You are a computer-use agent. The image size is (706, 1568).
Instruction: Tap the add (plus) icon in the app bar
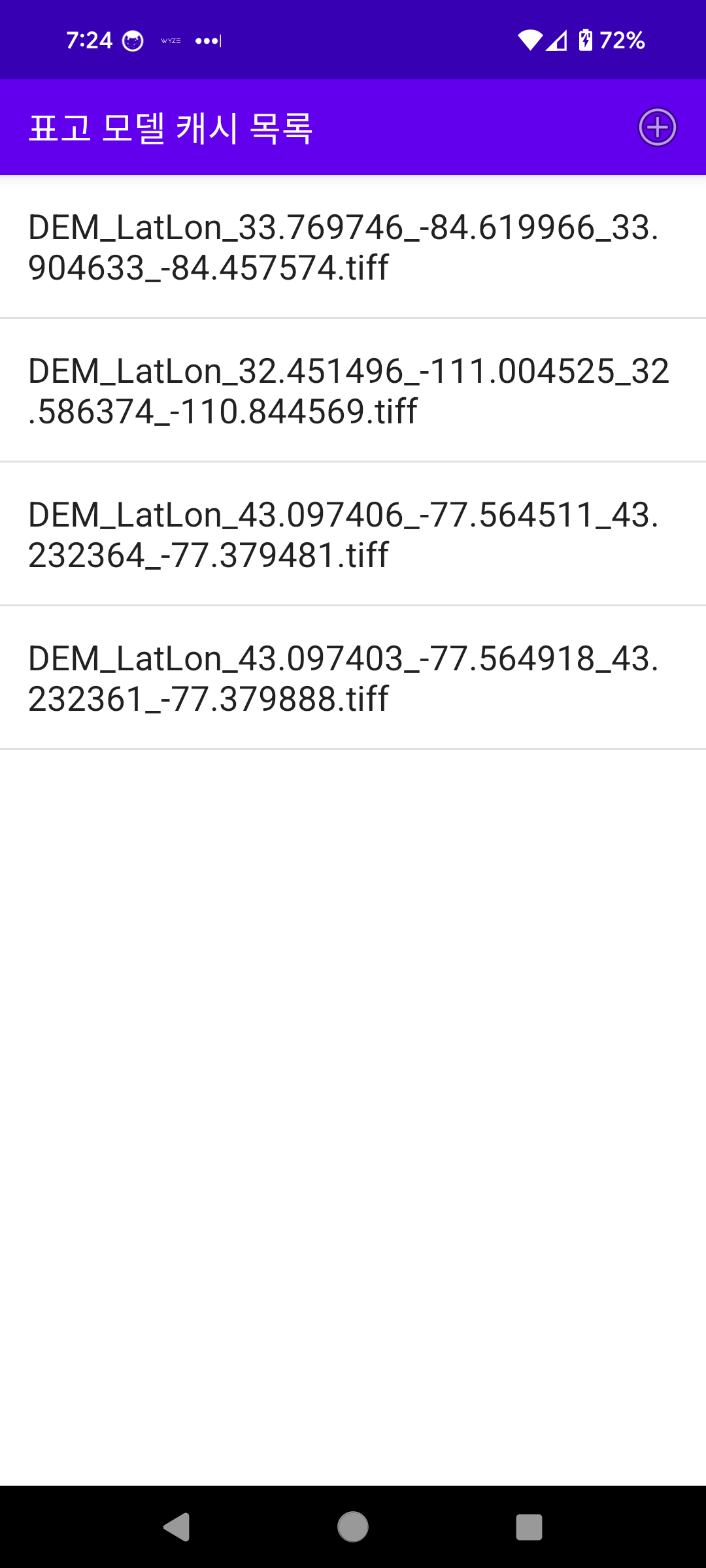(x=657, y=127)
